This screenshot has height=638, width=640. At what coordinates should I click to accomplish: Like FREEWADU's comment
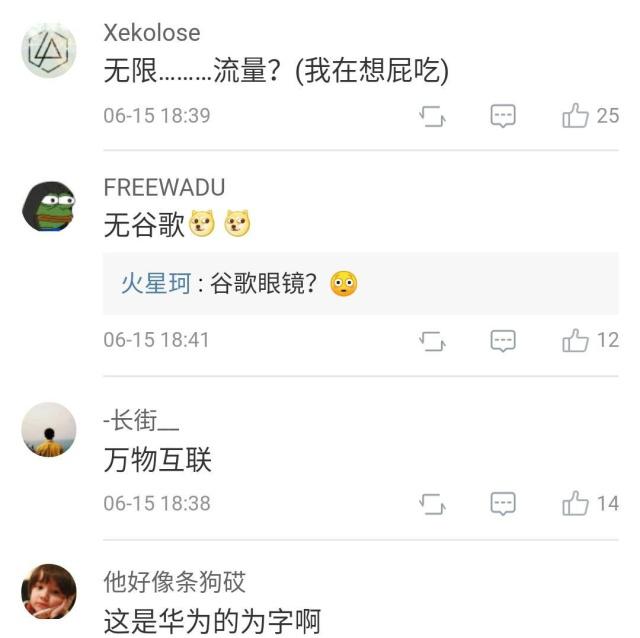point(576,341)
